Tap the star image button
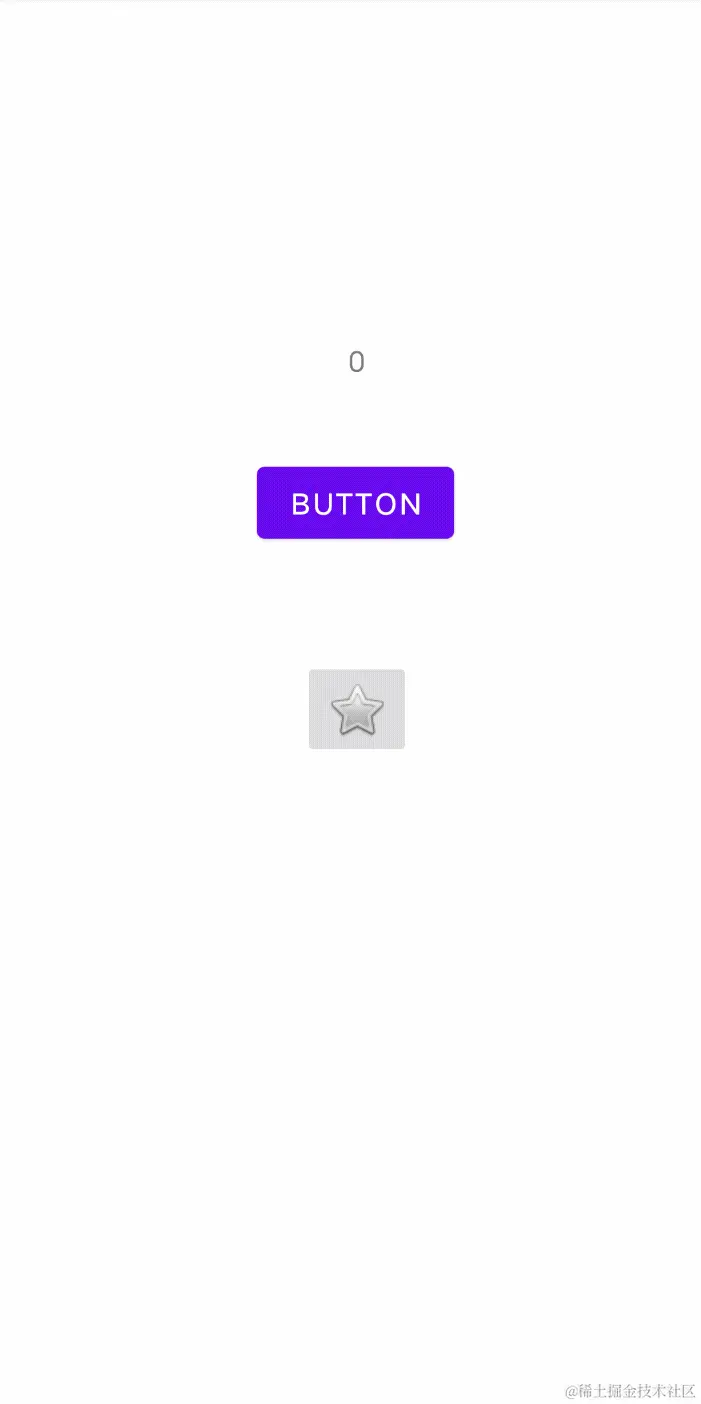 [357, 709]
